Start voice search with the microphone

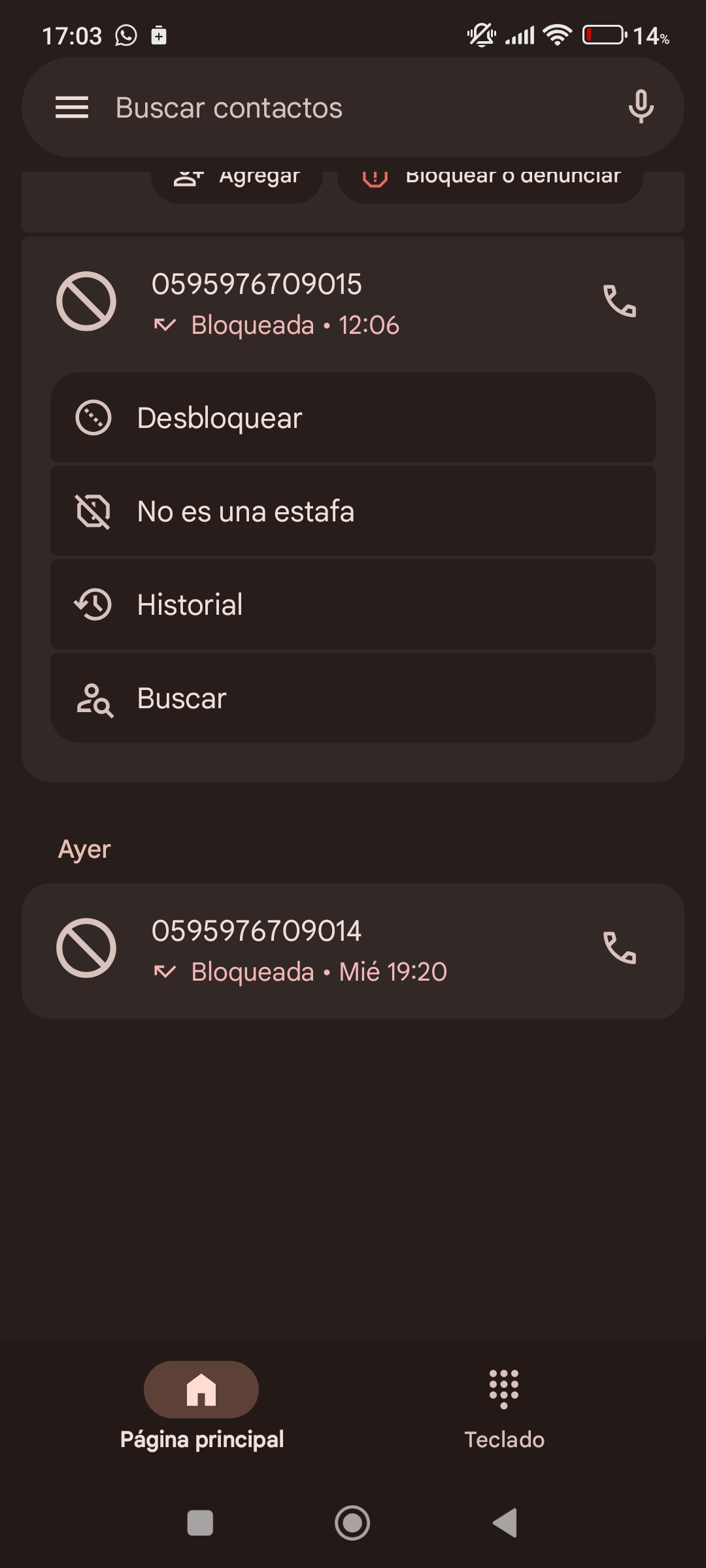coord(641,107)
